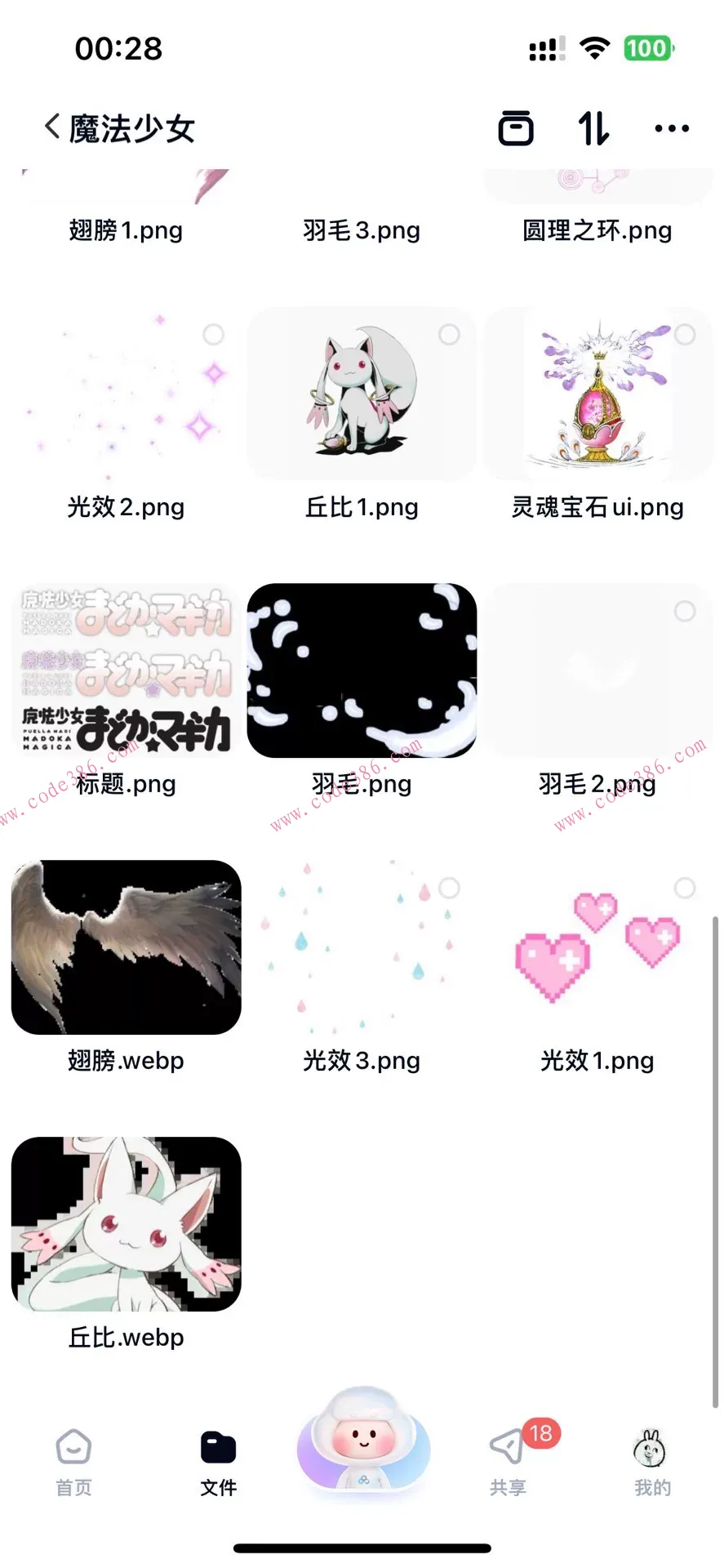This screenshot has height=1568, width=724.
Task: Open the 翅膀.webp black wings thumbnail
Action: coord(126,947)
